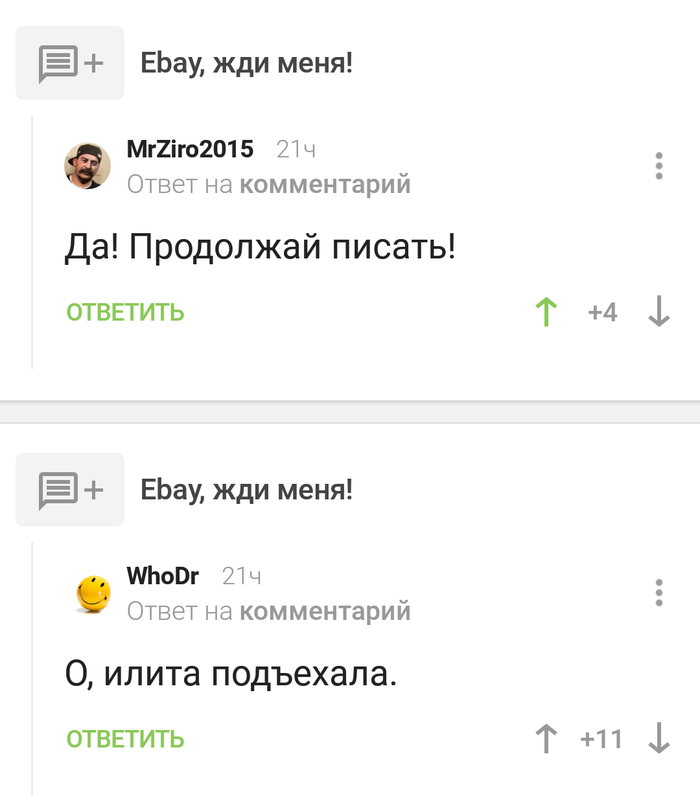
Task: Expand comment icon above MrZiro2015's reply
Action: coord(70,64)
